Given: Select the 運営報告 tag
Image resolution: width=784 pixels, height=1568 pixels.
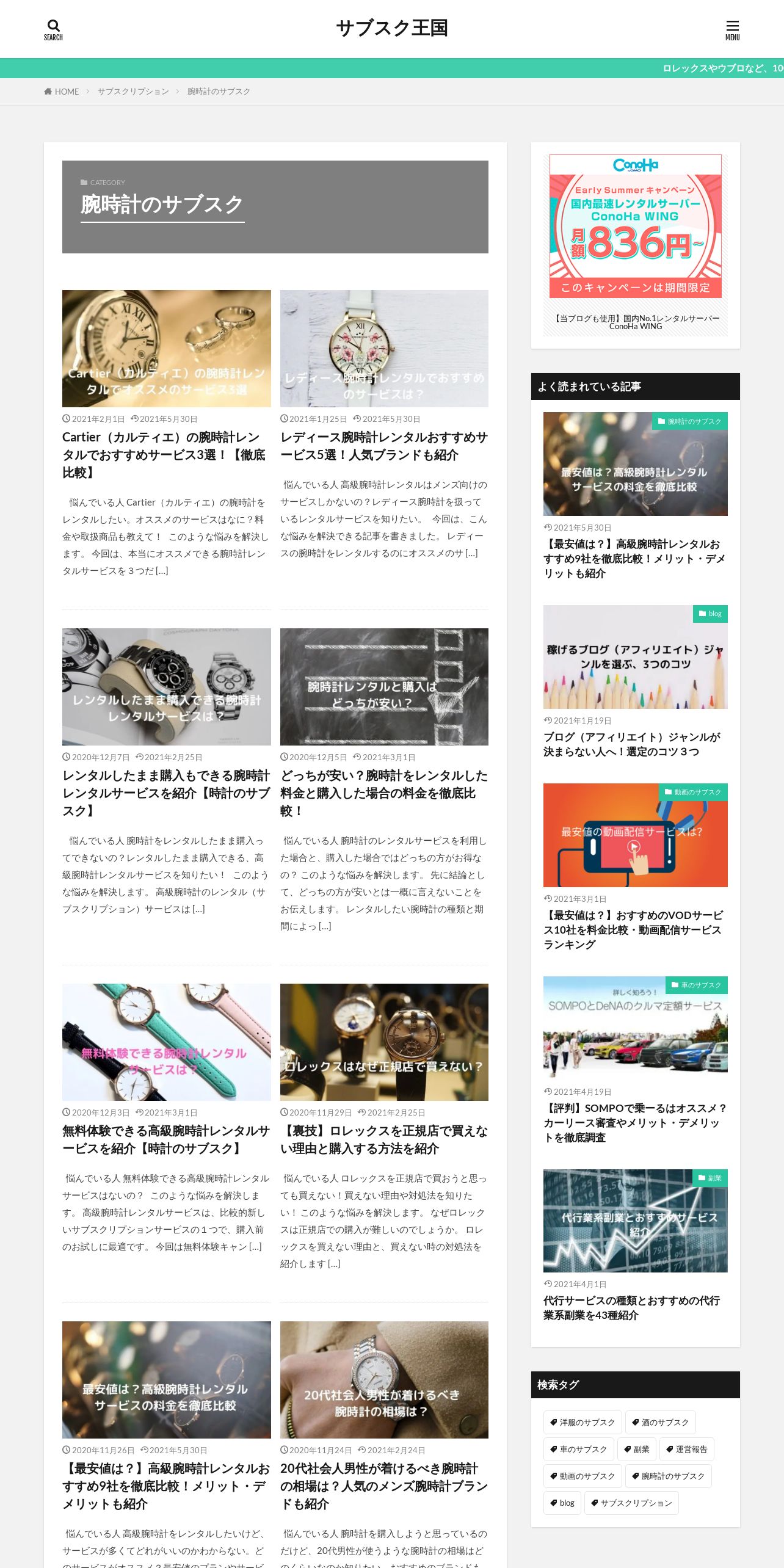Looking at the screenshot, I should click(x=686, y=1449).
